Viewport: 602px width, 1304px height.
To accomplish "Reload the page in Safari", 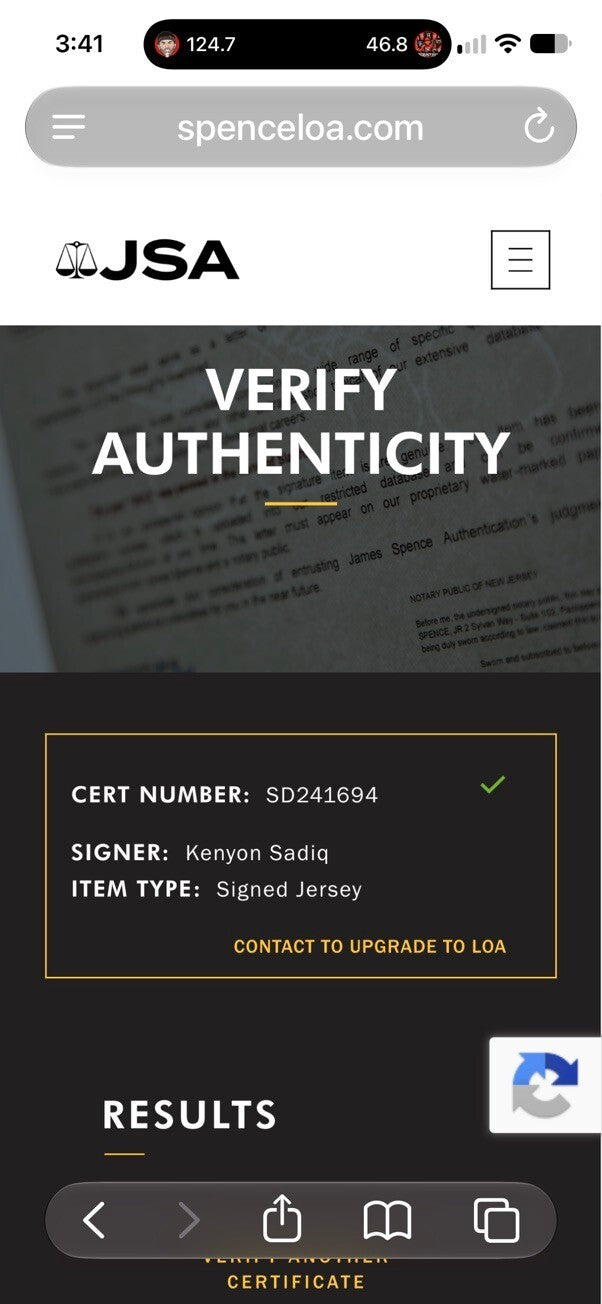I will (x=539, y=127).
